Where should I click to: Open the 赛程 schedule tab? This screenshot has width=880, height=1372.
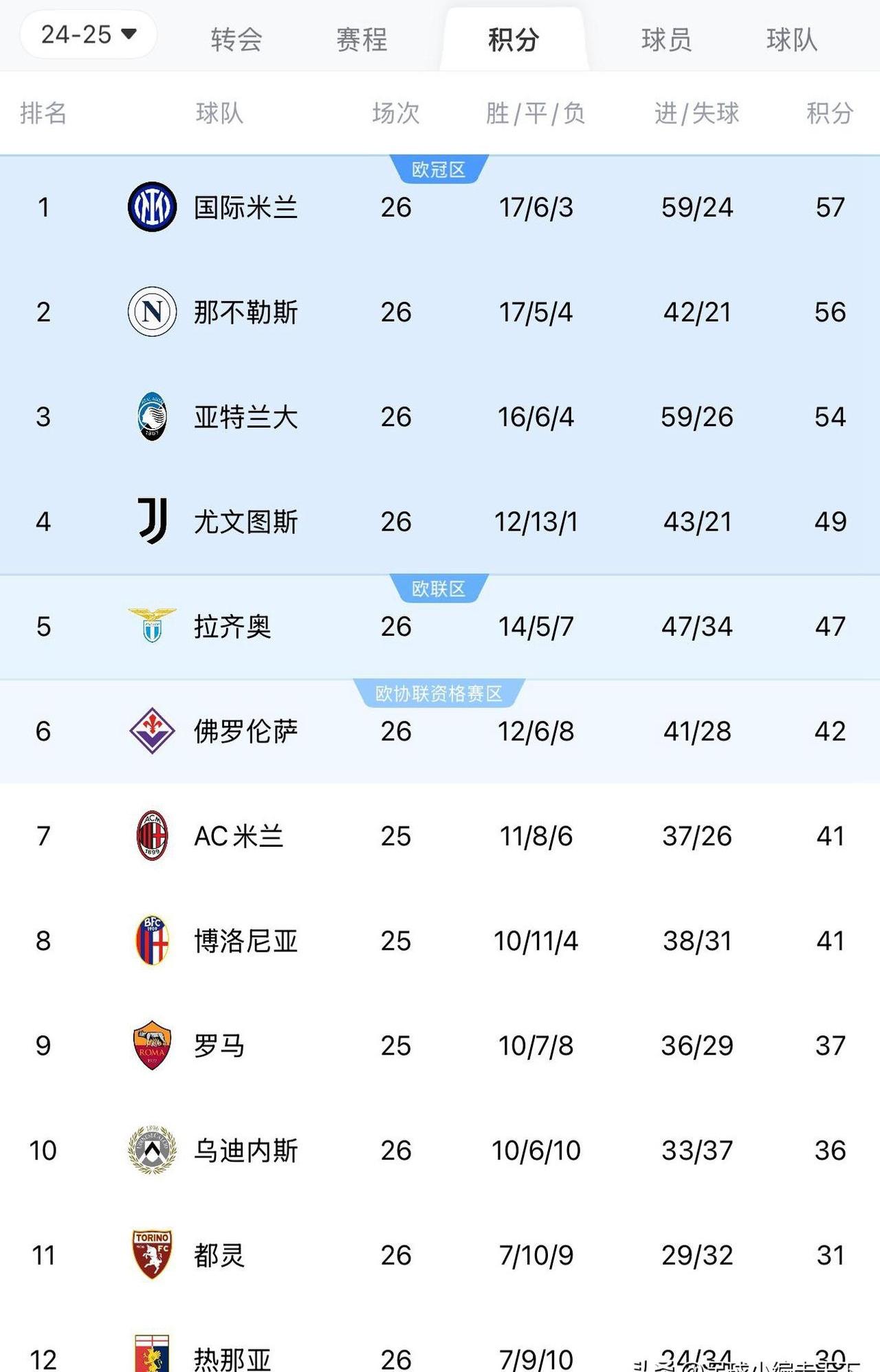[361, 39]
